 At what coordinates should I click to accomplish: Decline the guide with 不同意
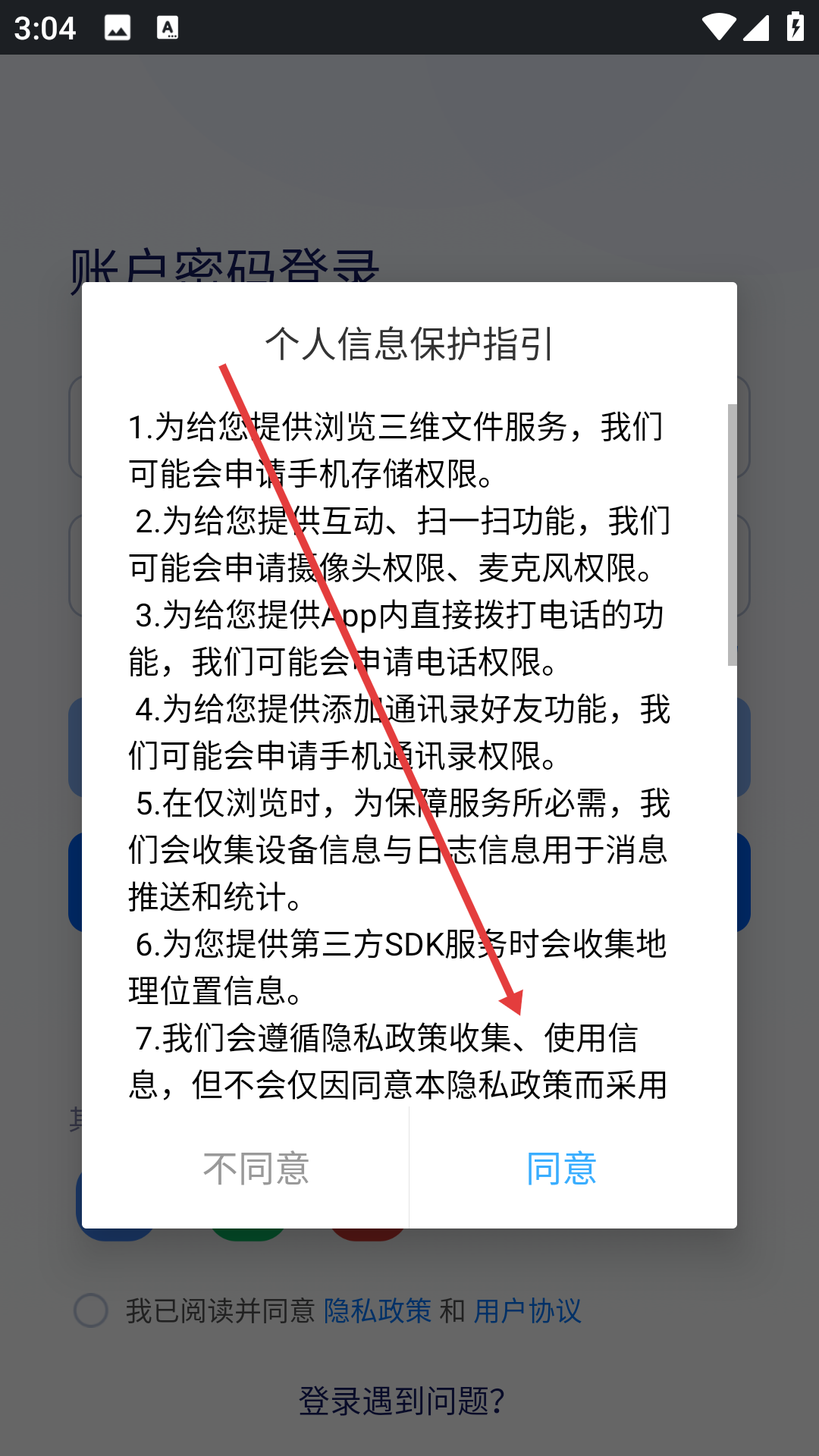pos(256,1169)
